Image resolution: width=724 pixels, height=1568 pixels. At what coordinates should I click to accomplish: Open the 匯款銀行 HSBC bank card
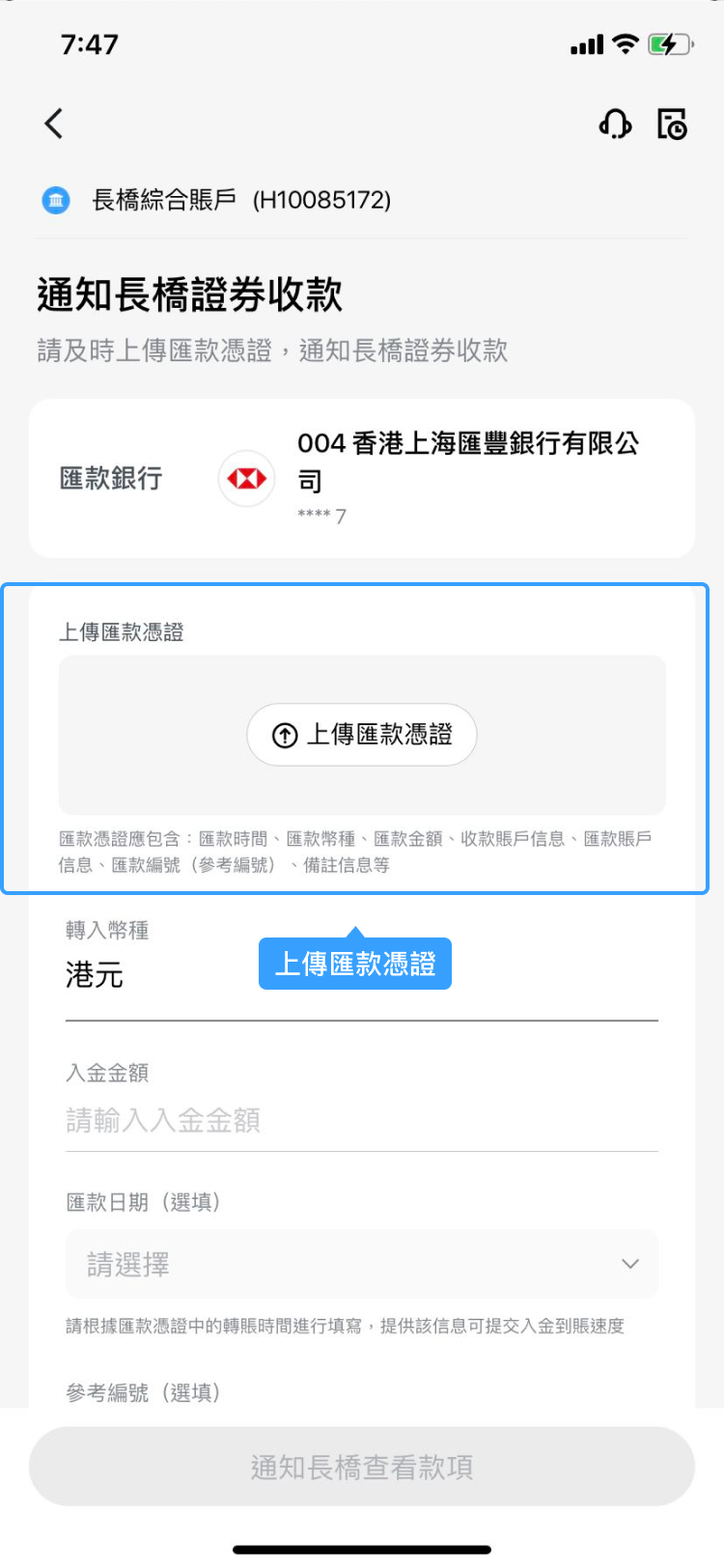click(x=362, y=479)
